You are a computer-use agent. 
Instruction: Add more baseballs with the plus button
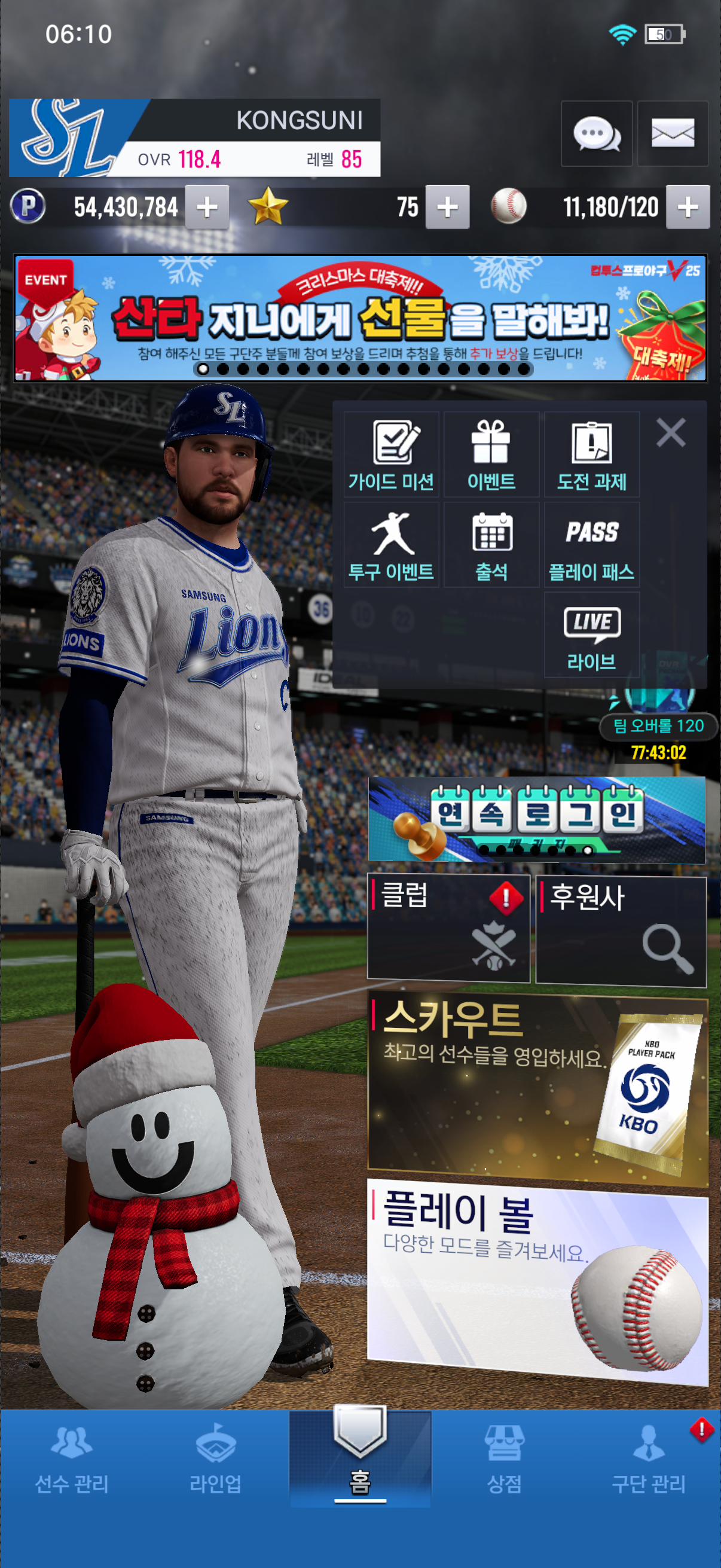pyautogui.click(x=688, y=207)
